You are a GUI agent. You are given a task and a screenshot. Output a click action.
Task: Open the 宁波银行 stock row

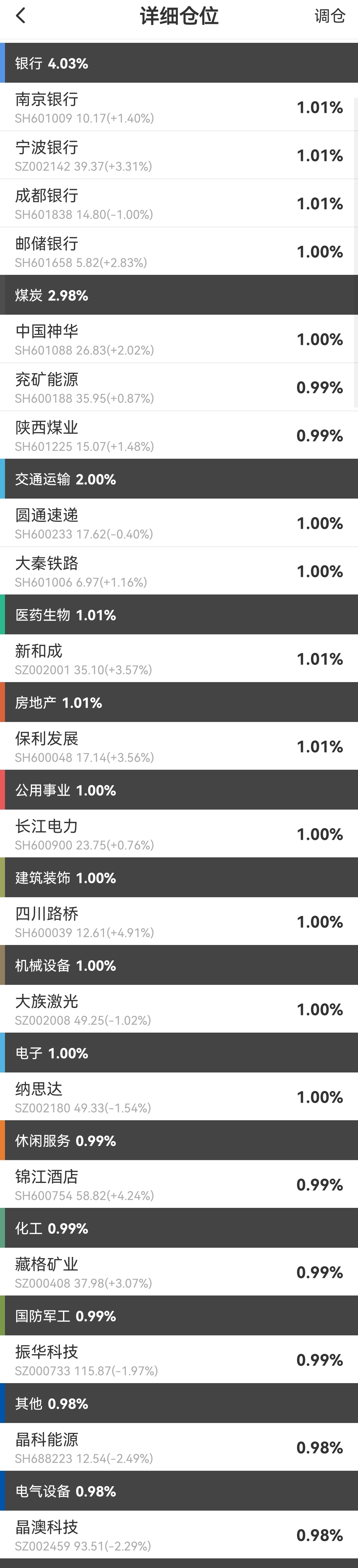coord(179,155)
